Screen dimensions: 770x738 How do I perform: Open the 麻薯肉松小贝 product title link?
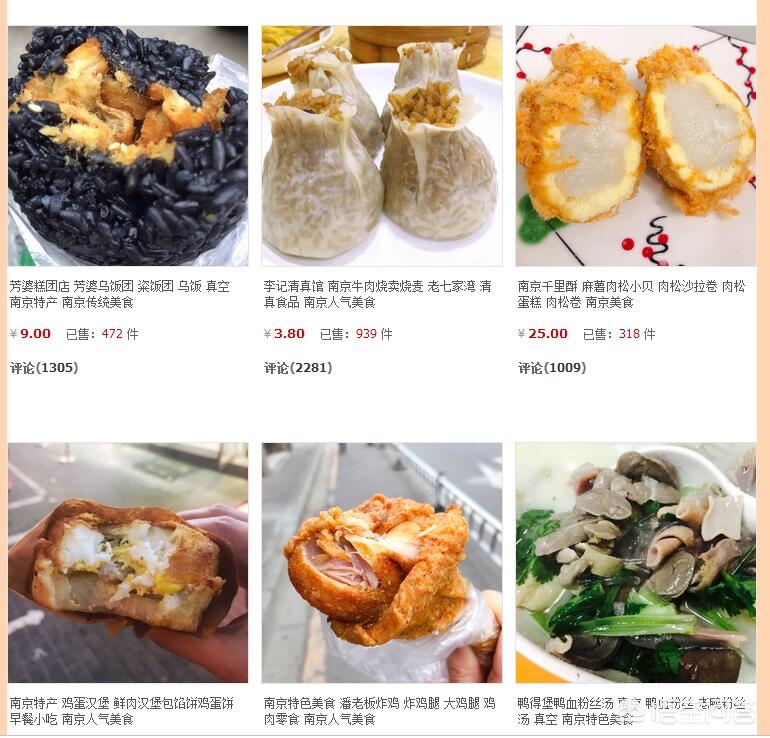tap(631, 294)
